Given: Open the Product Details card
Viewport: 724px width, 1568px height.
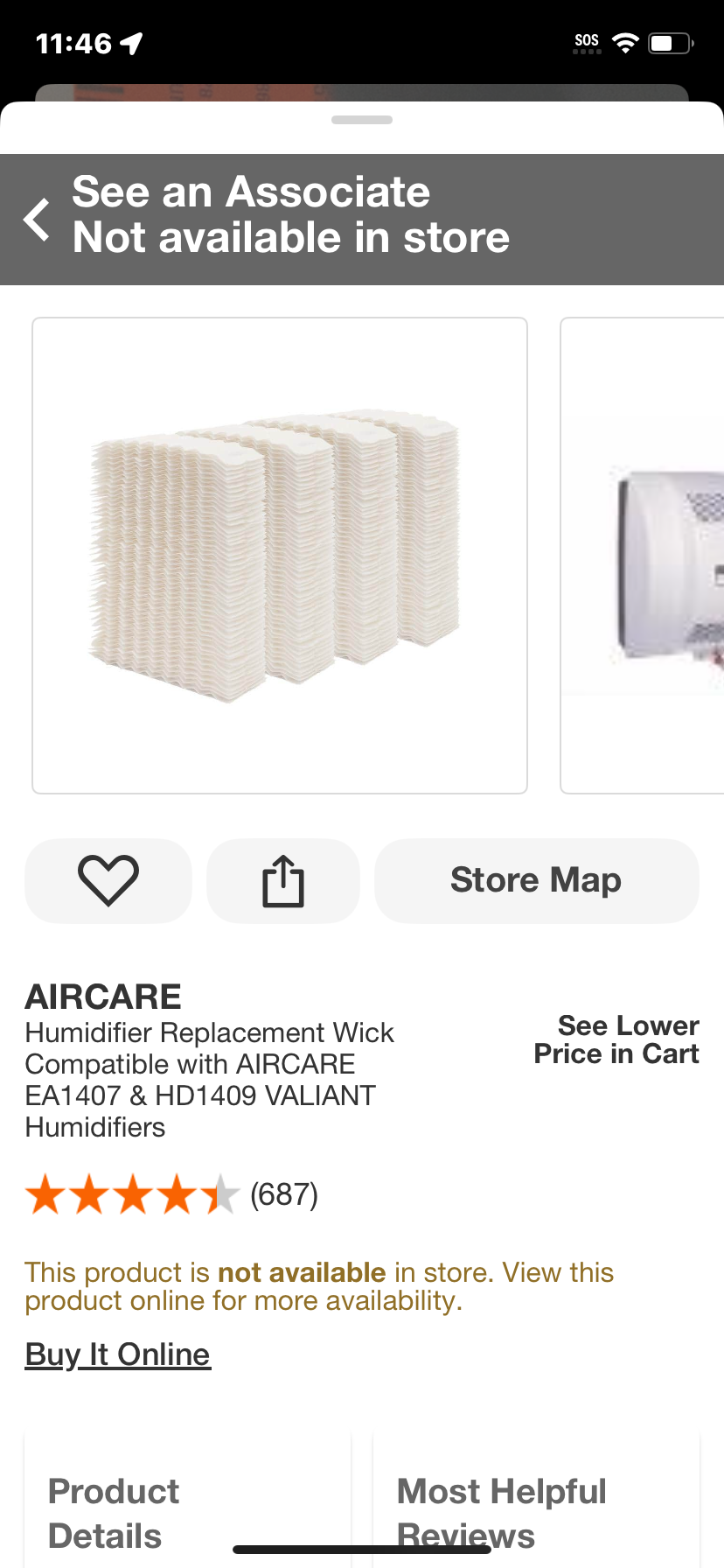Looking at the screenshot, I should (187, 1500).
